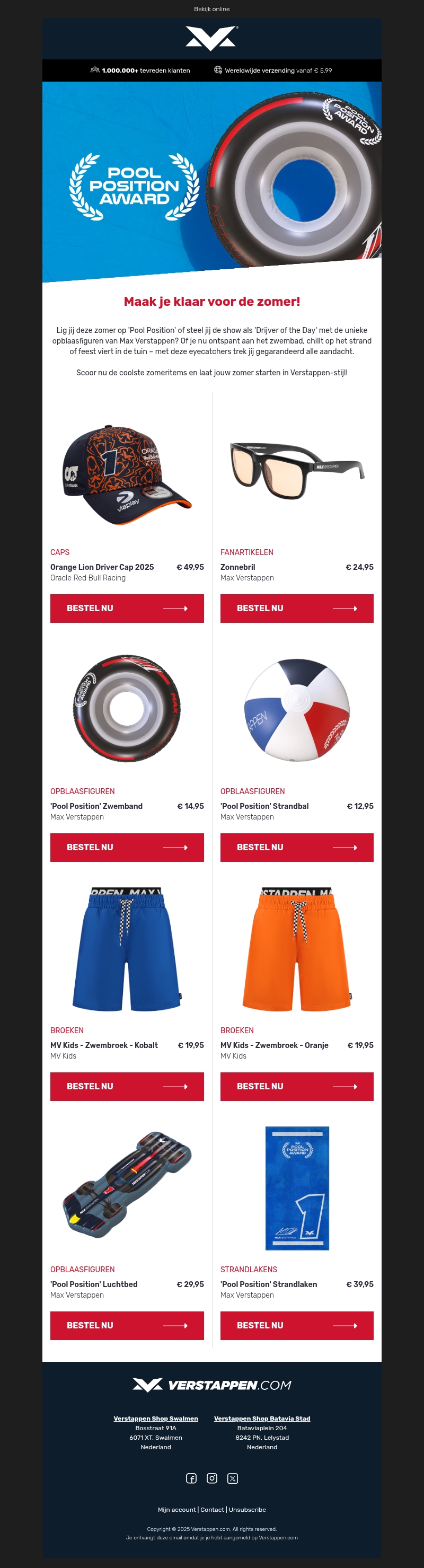Visit the Facebook page

coord(191,1478)
